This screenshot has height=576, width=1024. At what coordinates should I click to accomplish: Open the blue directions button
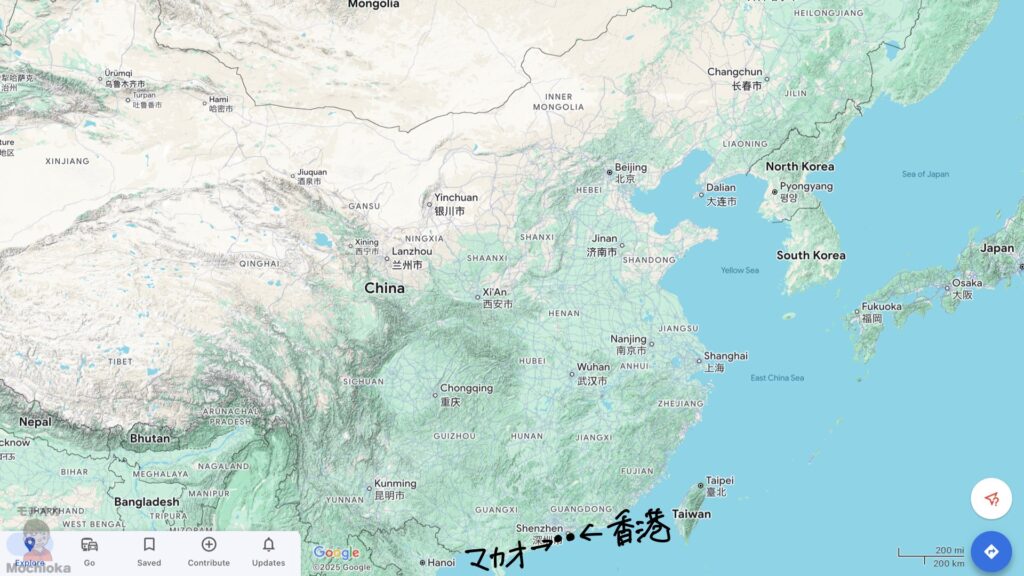pyautogui.click(x=991, y=551)
